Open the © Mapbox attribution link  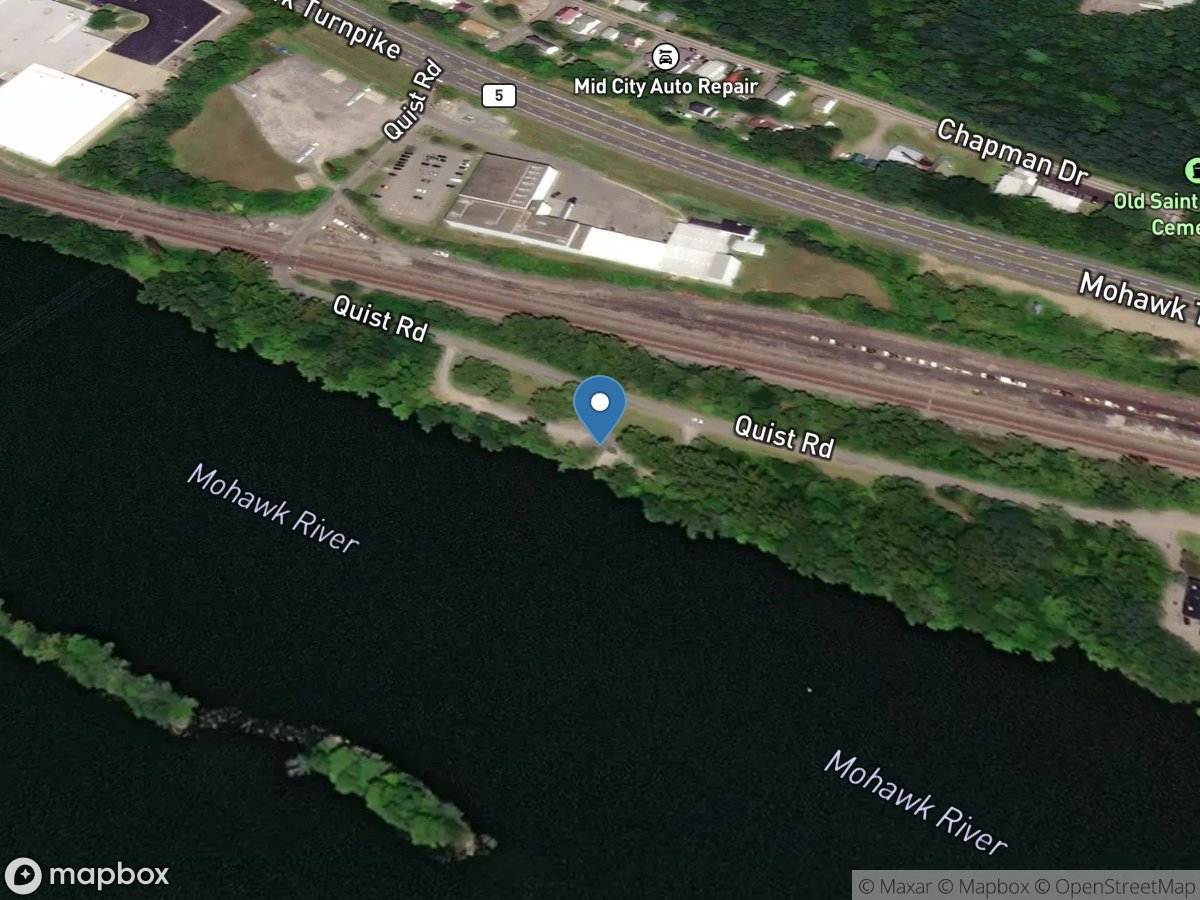click(x=981, y=886)
